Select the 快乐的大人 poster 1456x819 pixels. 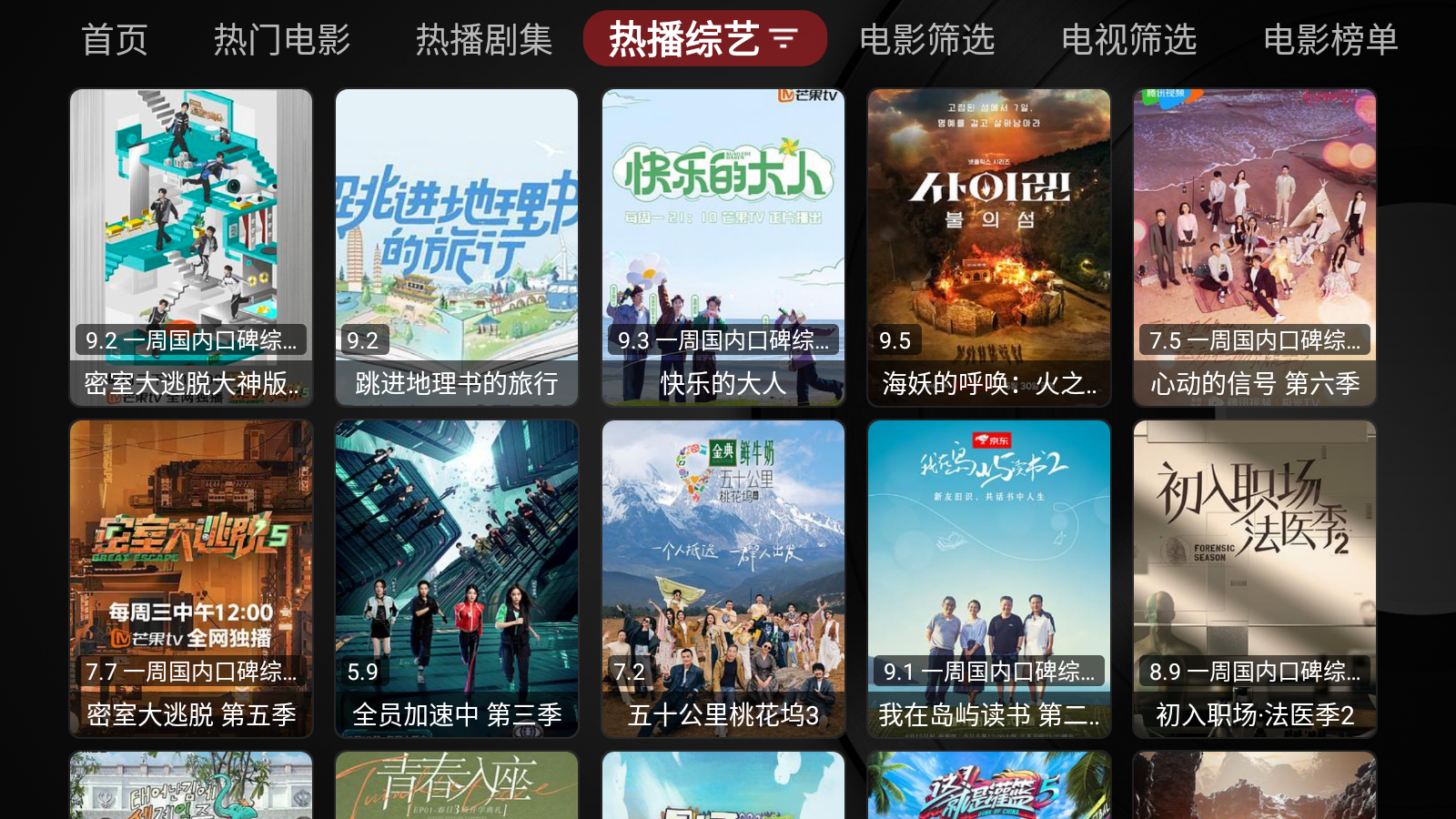(723, 247)
